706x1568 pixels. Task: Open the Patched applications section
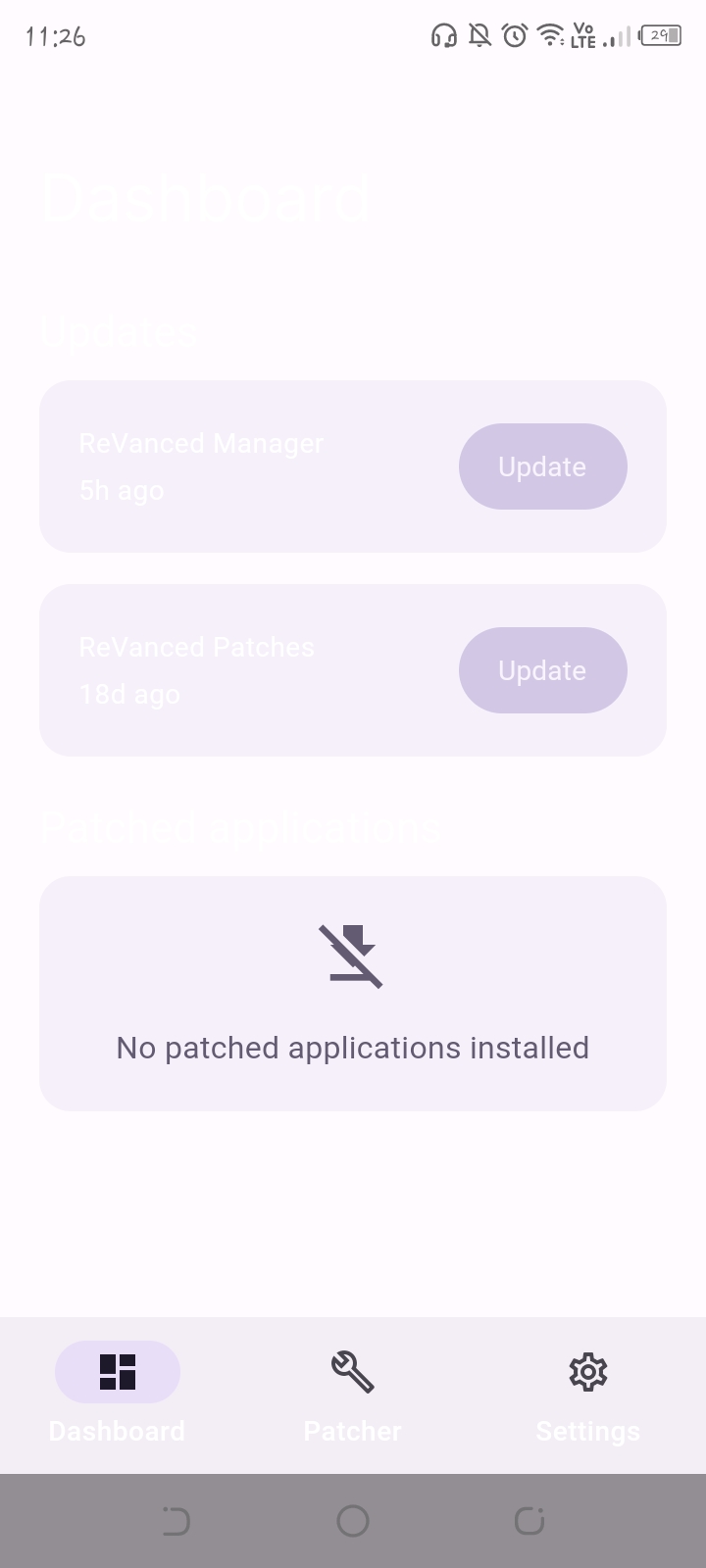click(239, 826)
